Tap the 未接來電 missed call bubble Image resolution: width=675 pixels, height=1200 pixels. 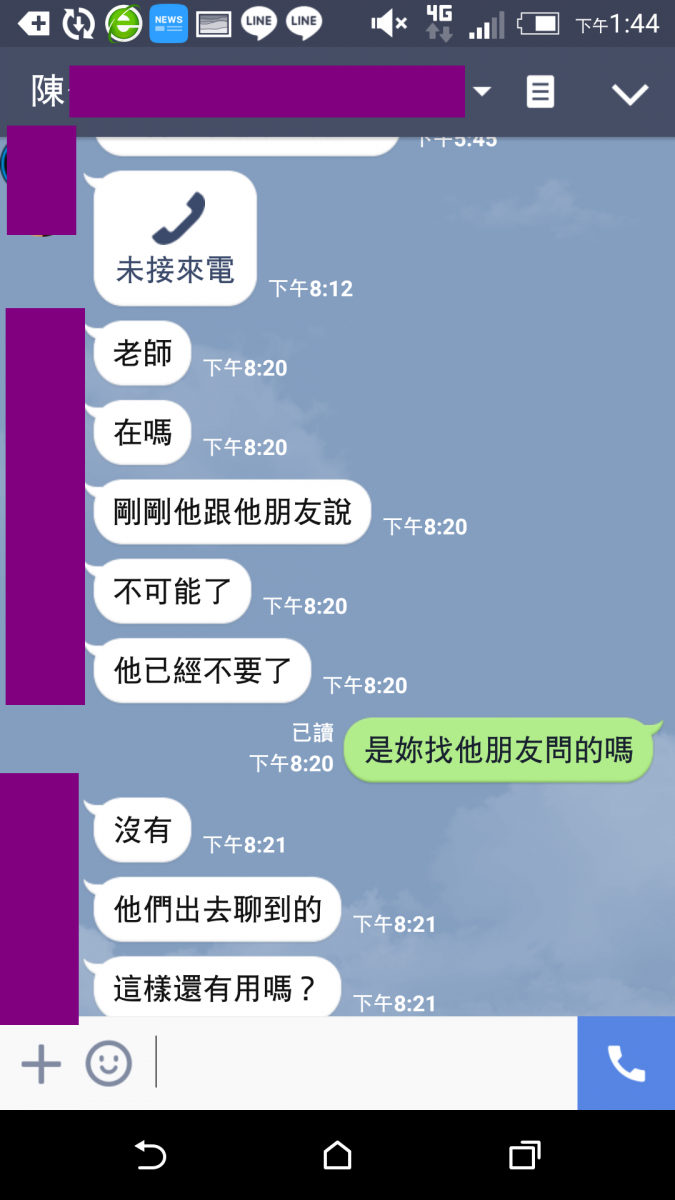[175, 238]
